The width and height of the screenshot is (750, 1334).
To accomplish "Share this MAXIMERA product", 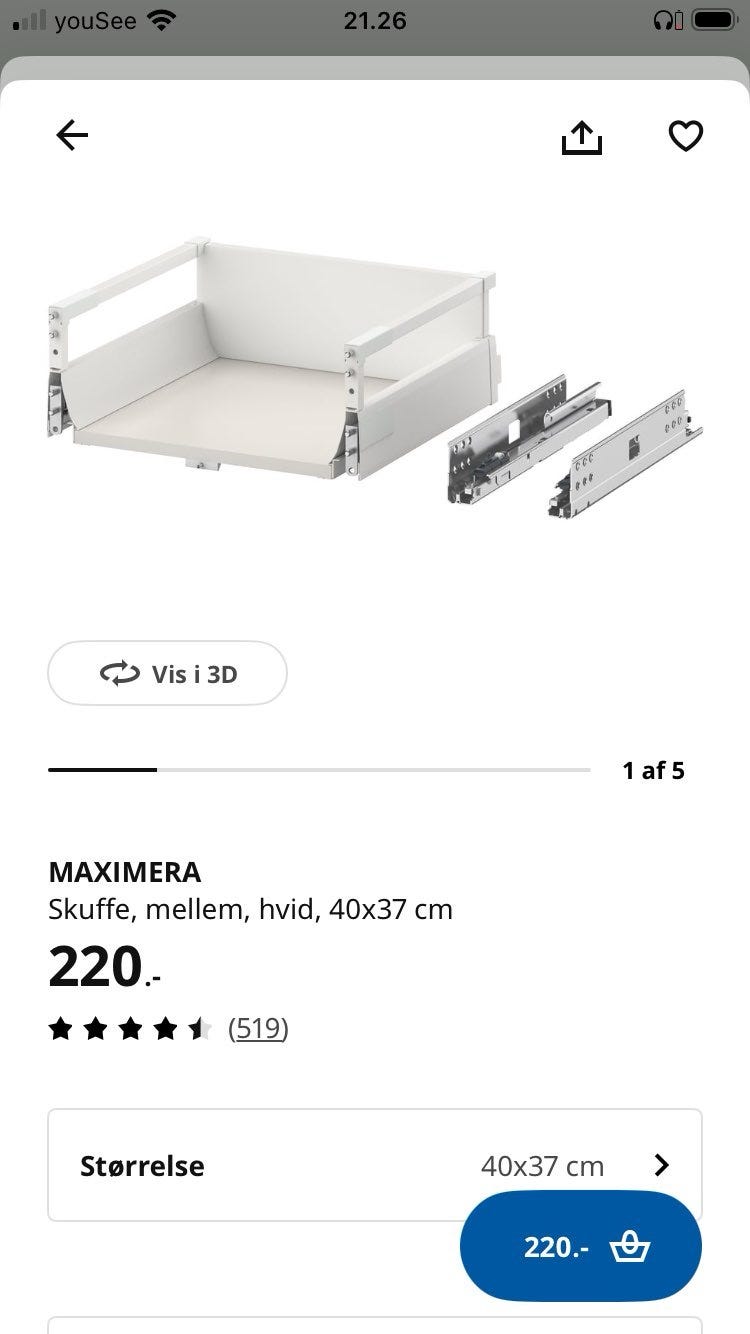I will [x=581, y=137].
